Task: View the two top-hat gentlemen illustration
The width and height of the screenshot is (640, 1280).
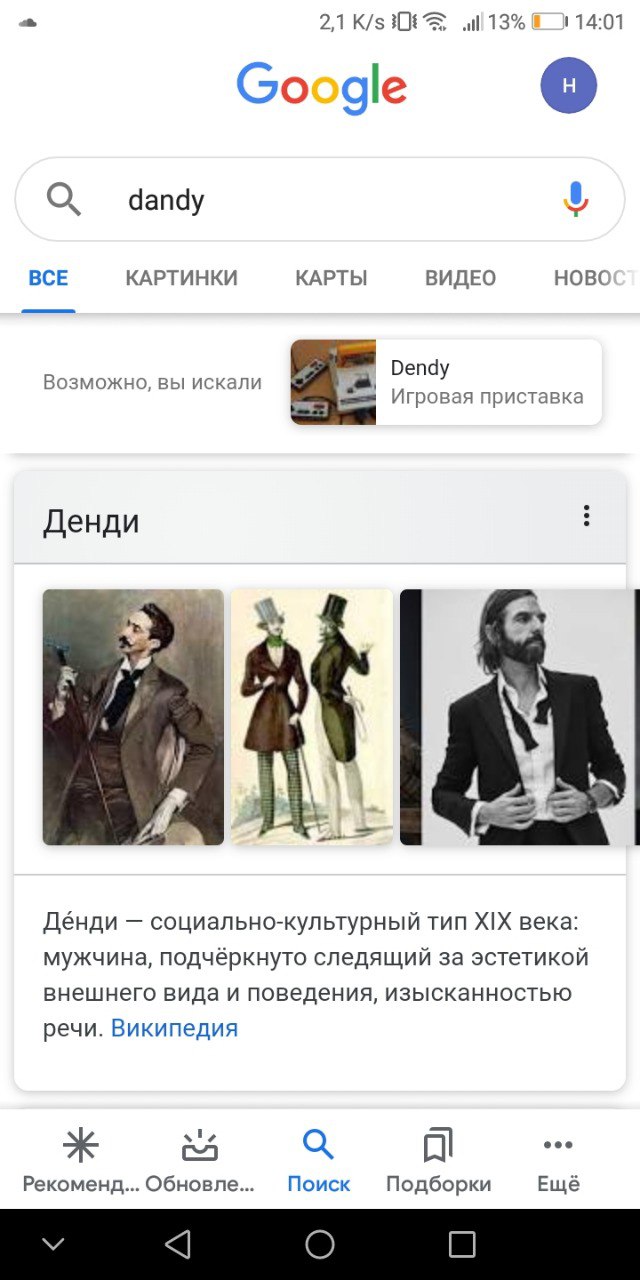Action: [x=312, y=717]
